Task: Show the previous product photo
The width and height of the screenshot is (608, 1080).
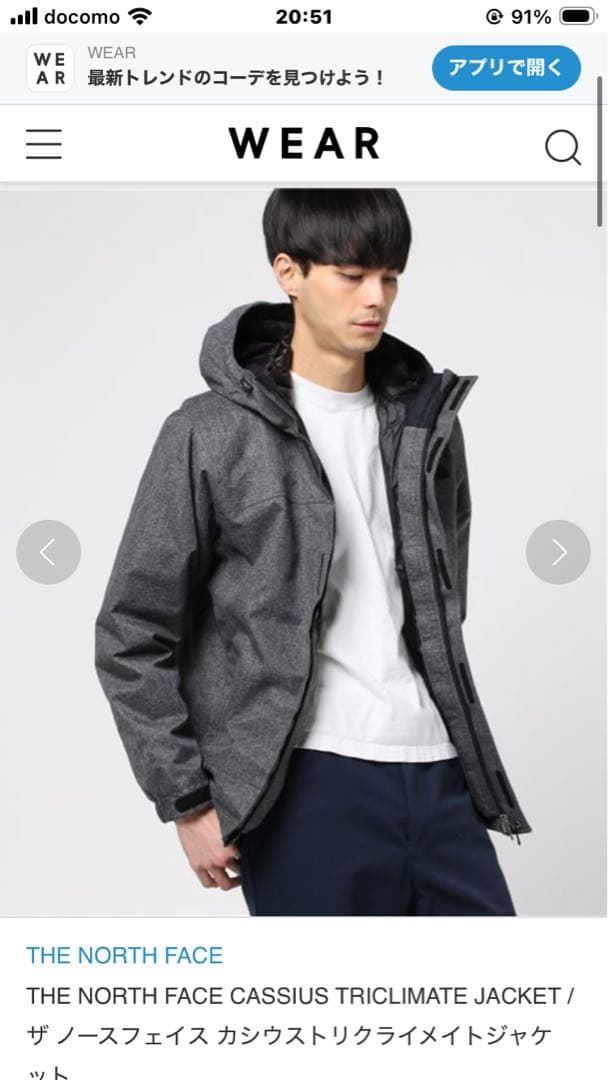Action: tap(48, 552)
